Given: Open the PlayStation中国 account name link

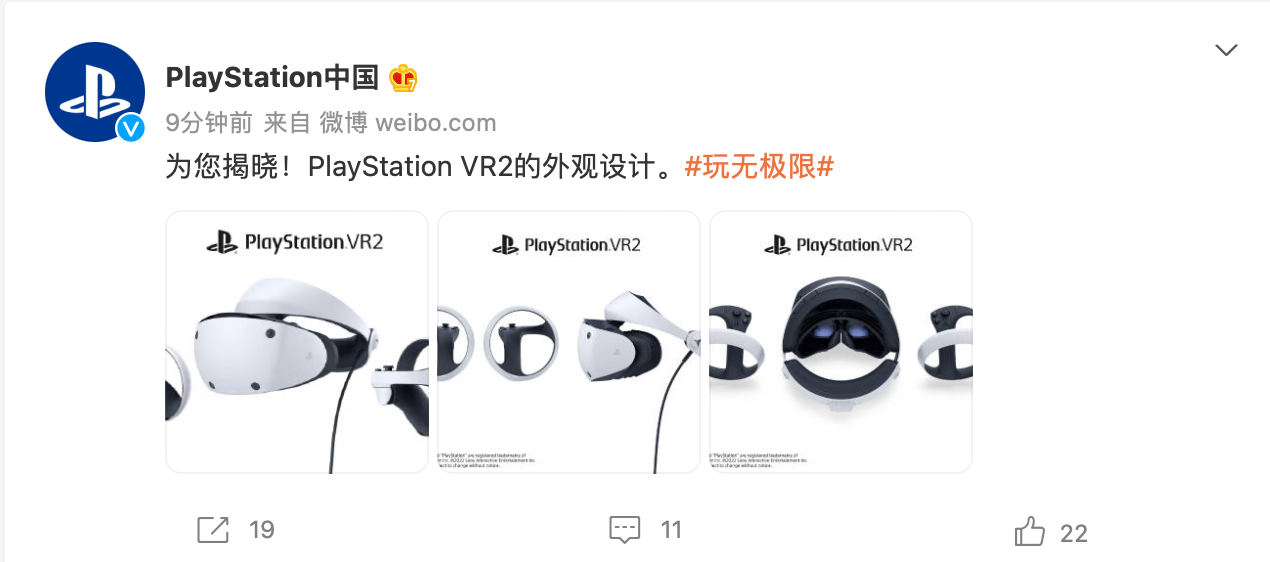Looking at the screenshot, I should [x=272, y=77].
